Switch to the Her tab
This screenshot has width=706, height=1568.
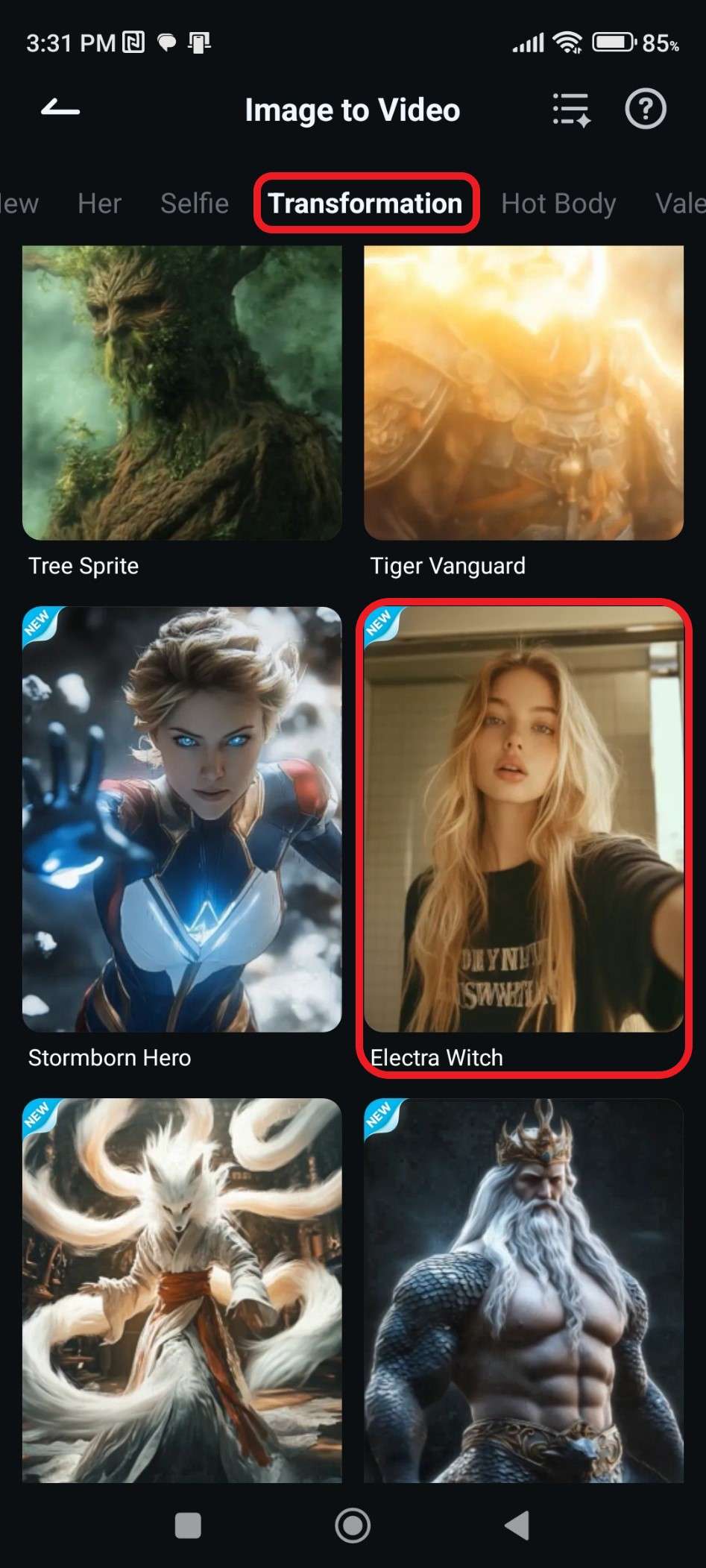point(99,204)
